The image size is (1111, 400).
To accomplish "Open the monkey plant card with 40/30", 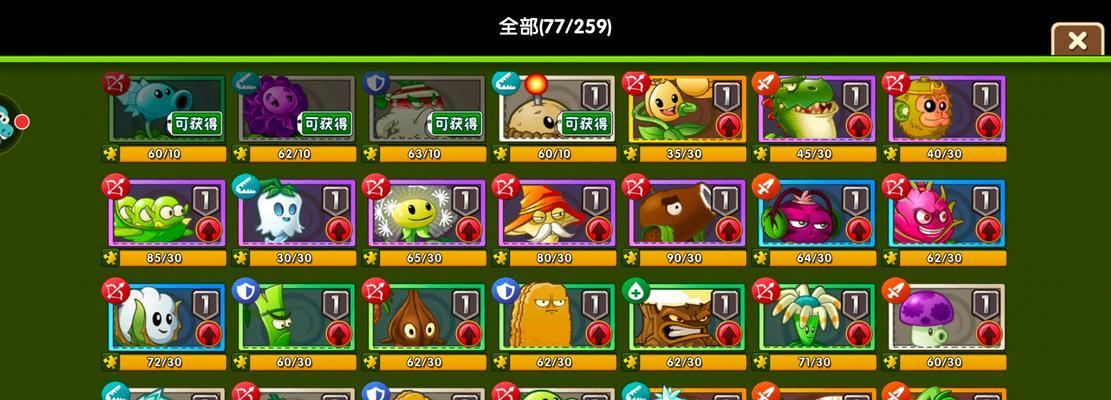I will (x=946, y=110).
